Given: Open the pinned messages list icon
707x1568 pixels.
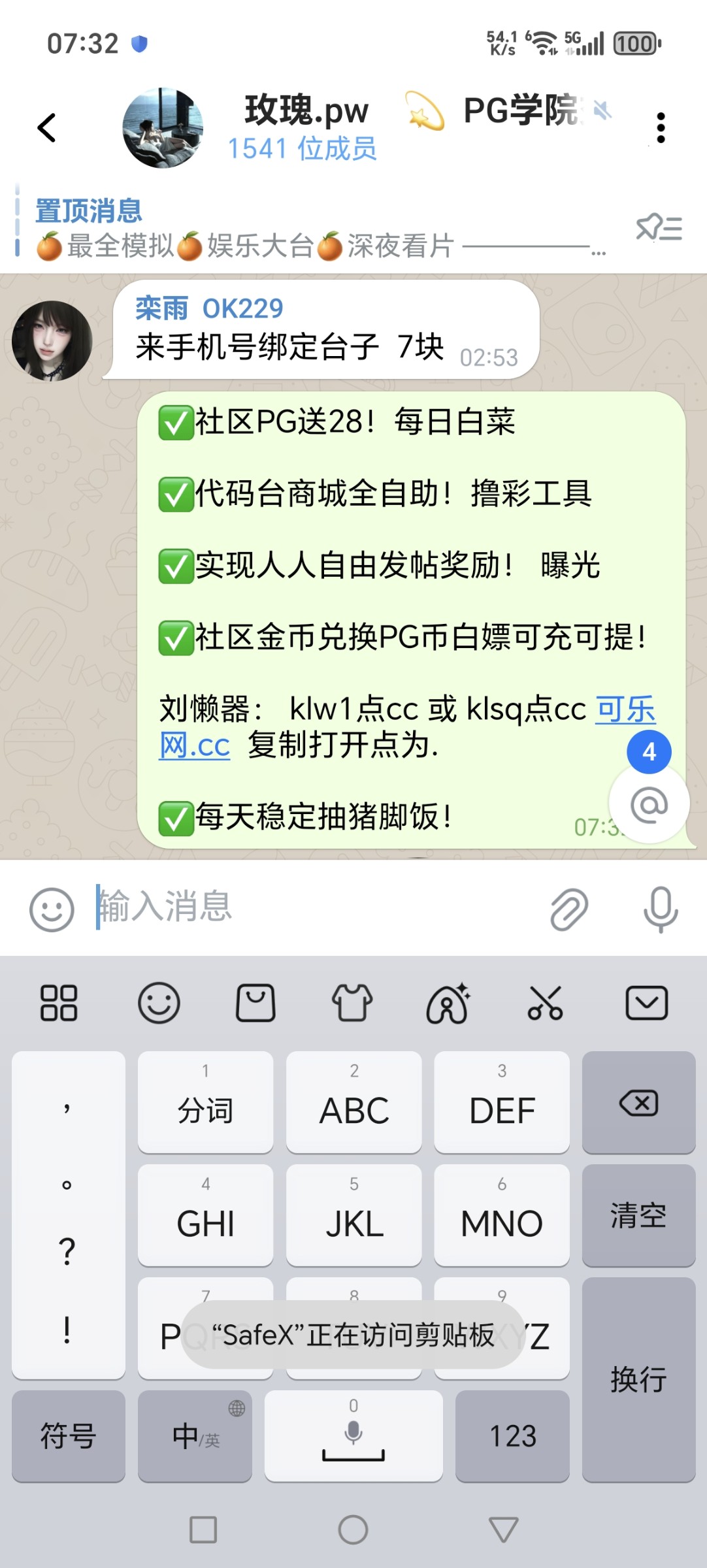Looking at the screenshot, I should pos(659,228).
